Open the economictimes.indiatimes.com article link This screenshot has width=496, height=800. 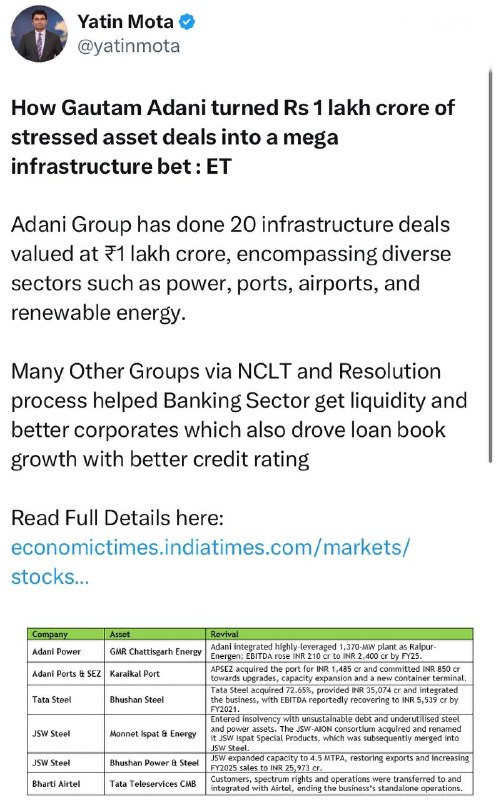point(210,562)
